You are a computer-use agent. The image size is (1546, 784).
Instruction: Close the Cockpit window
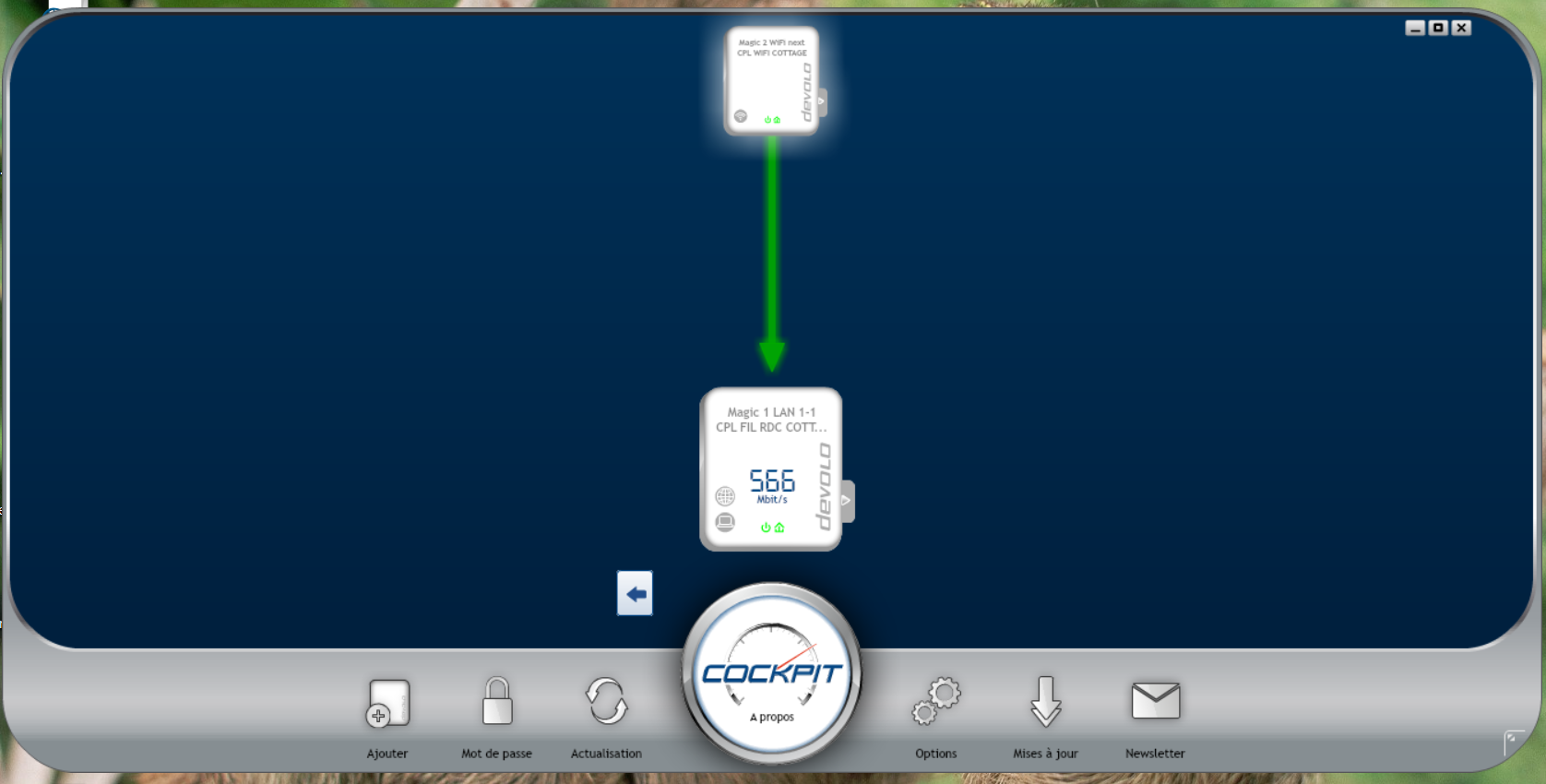(1461, 28)
